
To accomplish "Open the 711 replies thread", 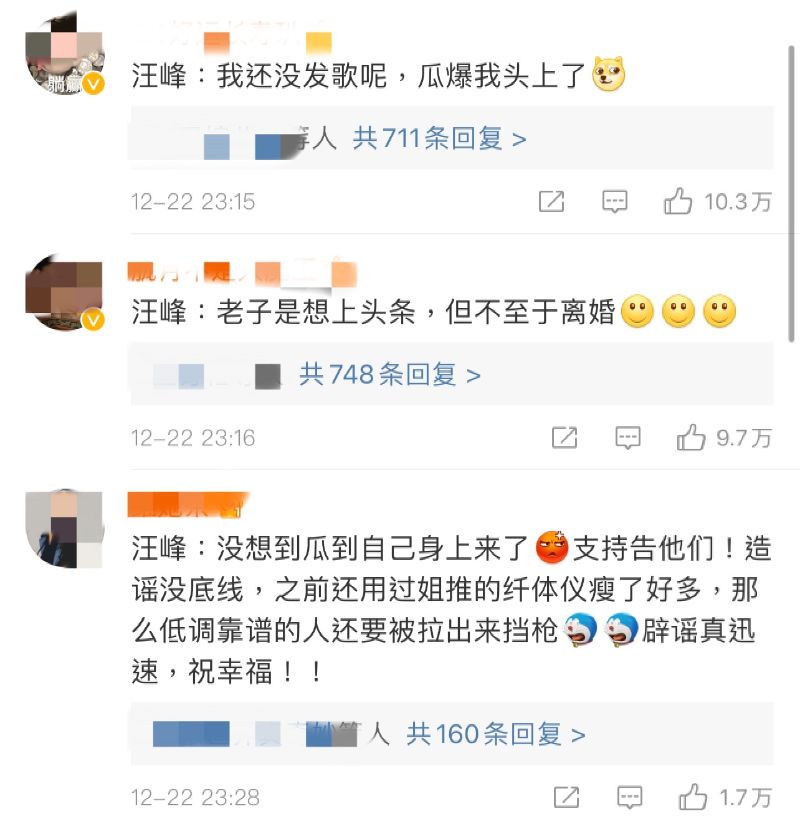I will (x=439, y=139).
